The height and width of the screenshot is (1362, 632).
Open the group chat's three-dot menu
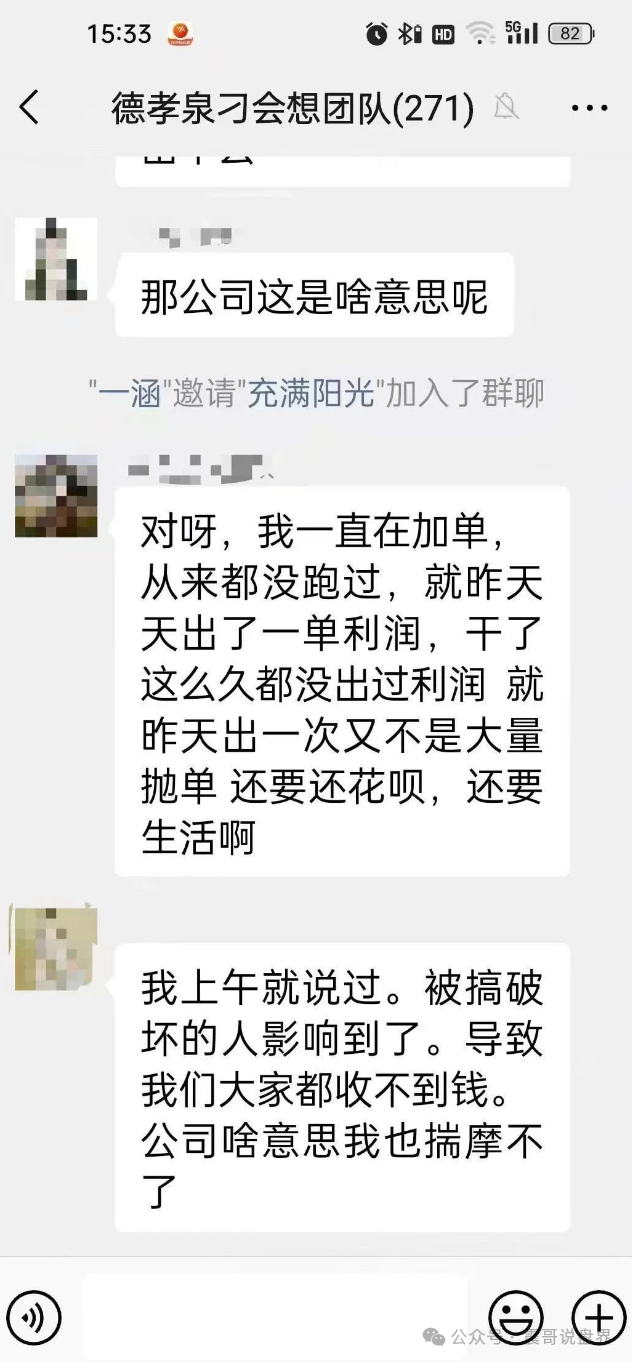(590, 108)
